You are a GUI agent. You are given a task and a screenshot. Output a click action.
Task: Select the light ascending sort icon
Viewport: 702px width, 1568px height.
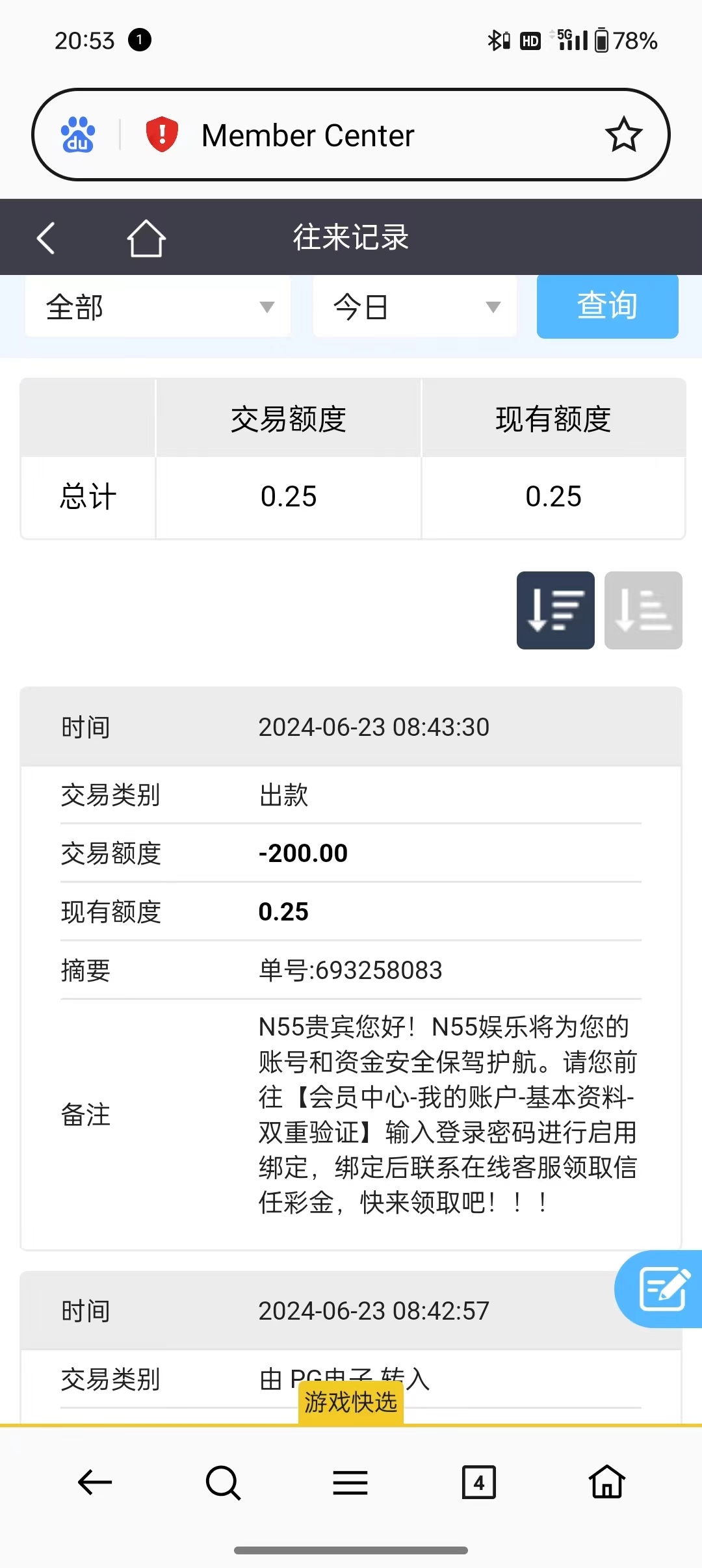click(x=643, y=610)
